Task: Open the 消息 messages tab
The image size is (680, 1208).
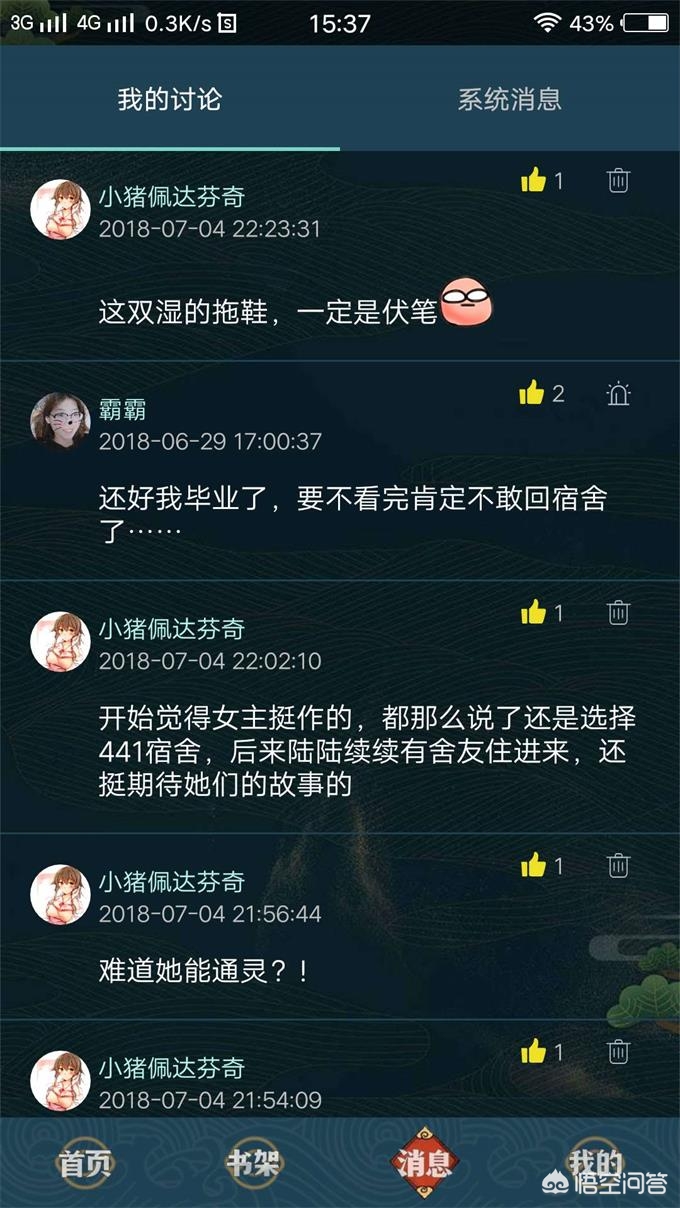Action: [x=424, y=1164]
